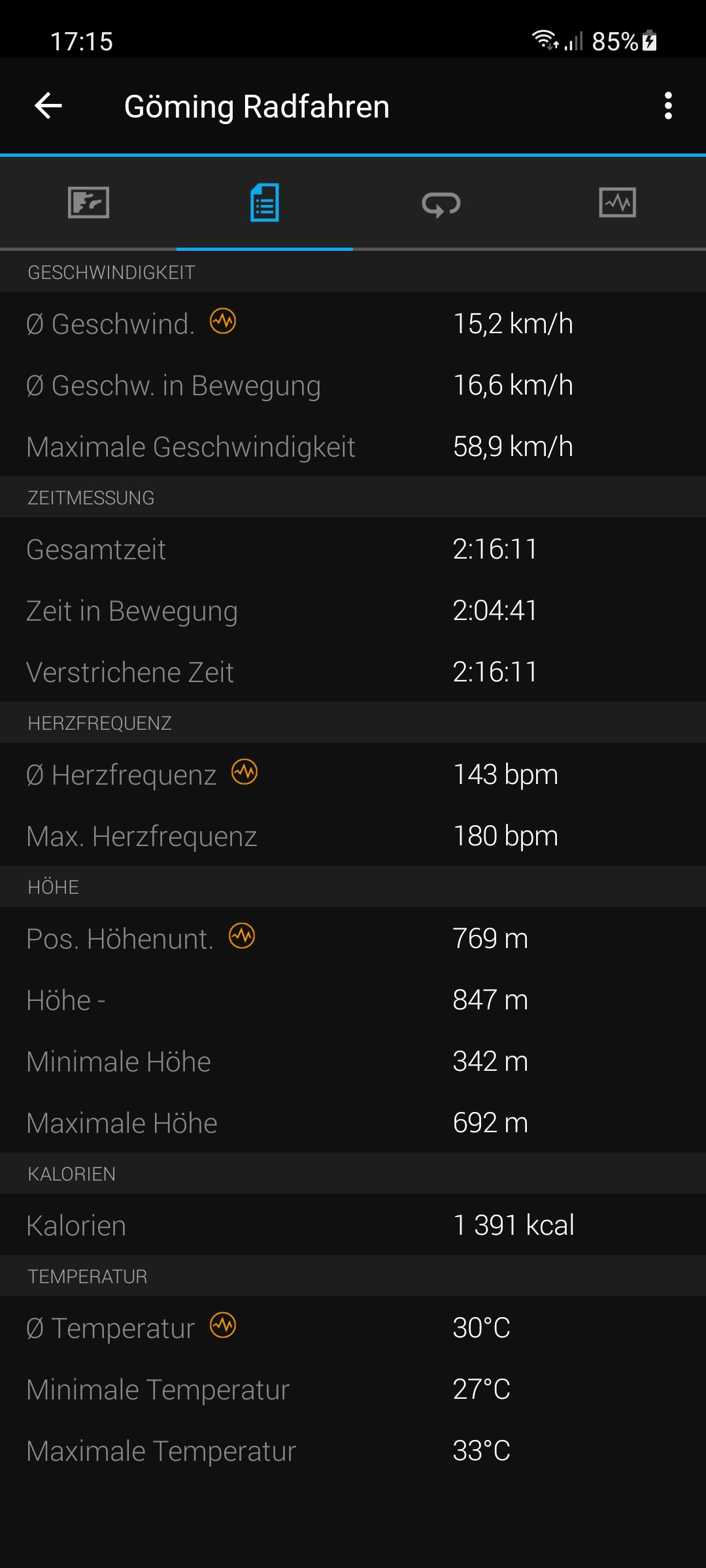Switch to the laps tab
The height and width of the screenshot is (1568, 706).
441,204
